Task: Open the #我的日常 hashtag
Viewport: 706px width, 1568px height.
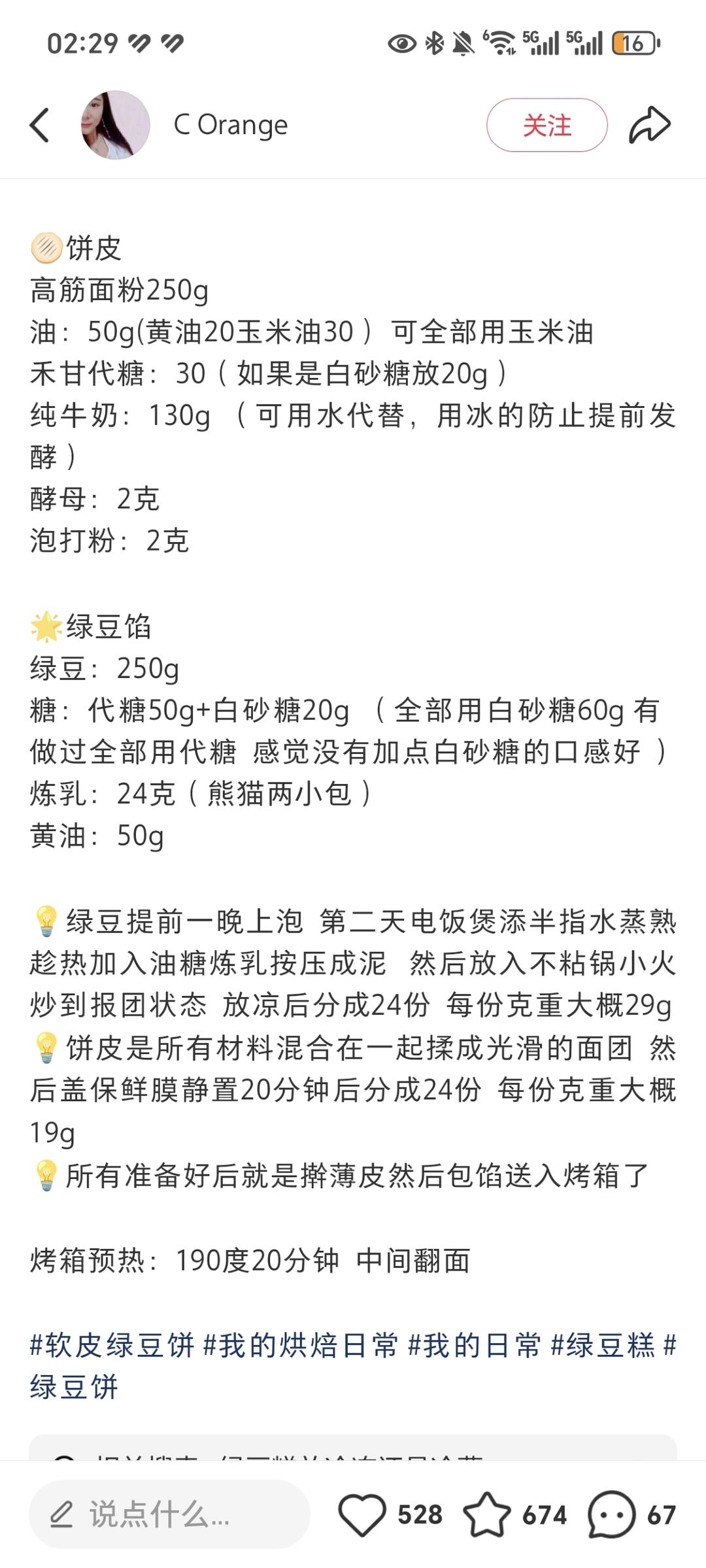Action: [x=475, y=1345]
